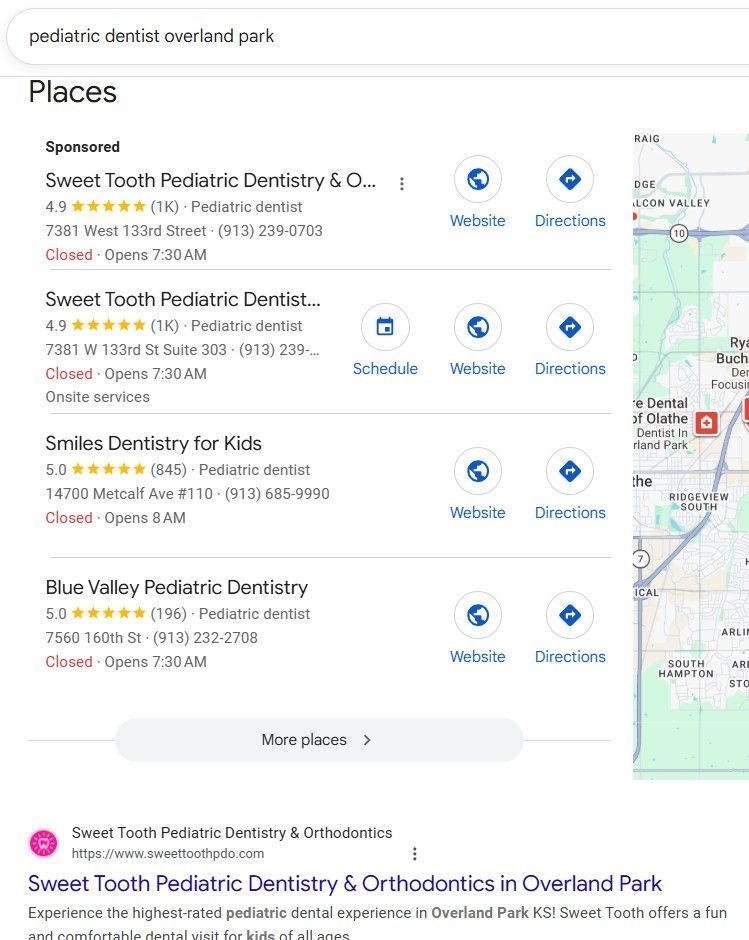Get directions to Blue Valley Pediatric Dentistry
The image size is (749, 940).
point(570,616)
